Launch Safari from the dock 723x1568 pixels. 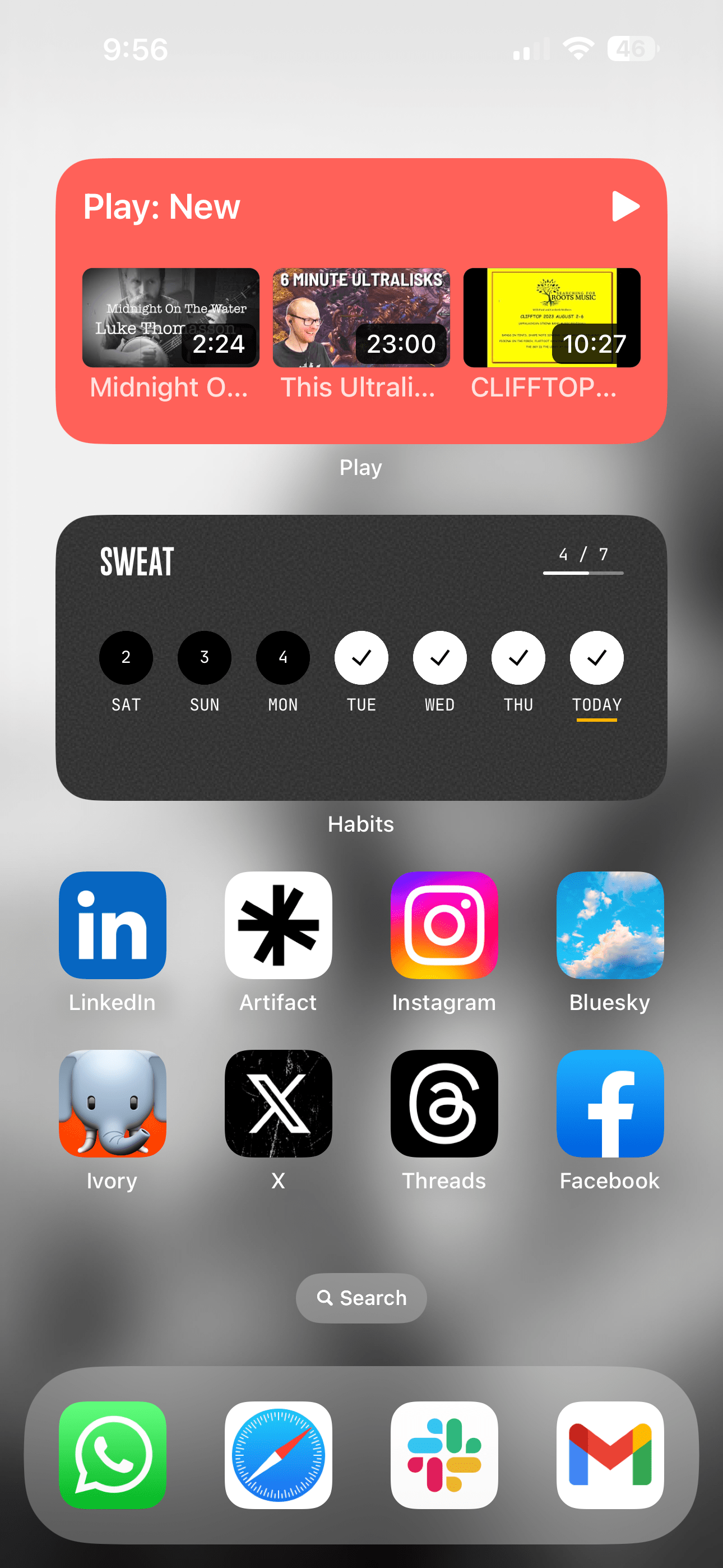pos(278,1455)
